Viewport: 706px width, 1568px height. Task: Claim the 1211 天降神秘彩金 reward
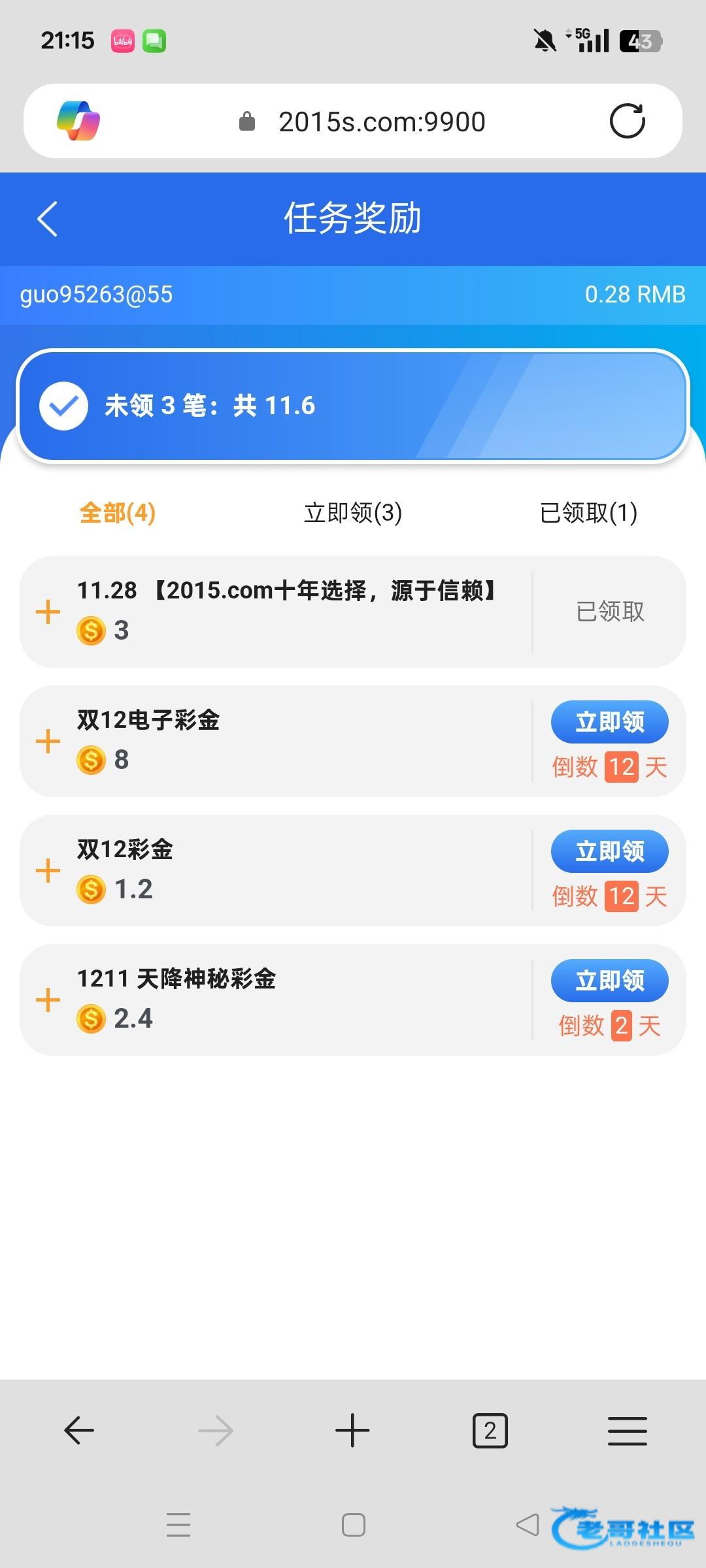pyautogui.click(x=609, y=981)
